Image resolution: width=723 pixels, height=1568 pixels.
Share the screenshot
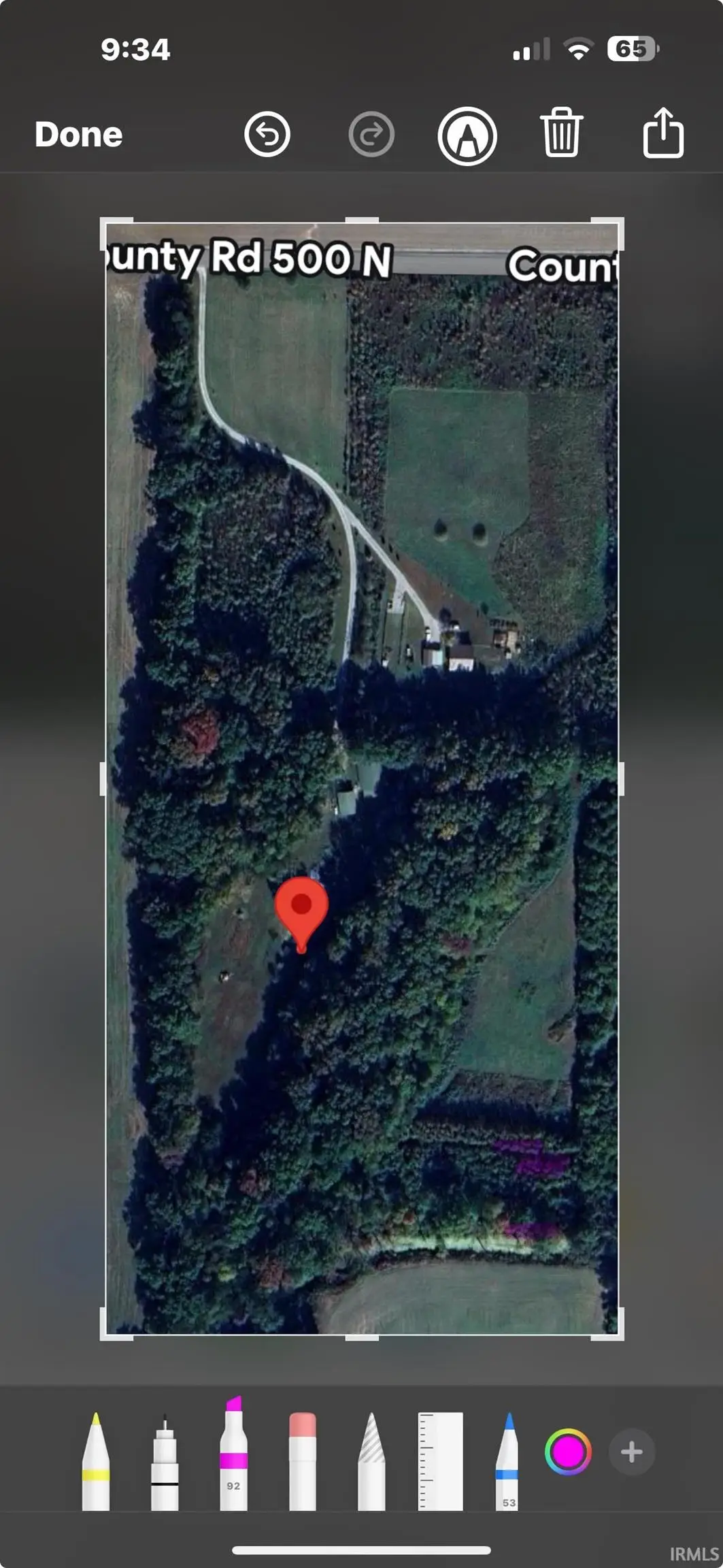(x=663, y=133)
